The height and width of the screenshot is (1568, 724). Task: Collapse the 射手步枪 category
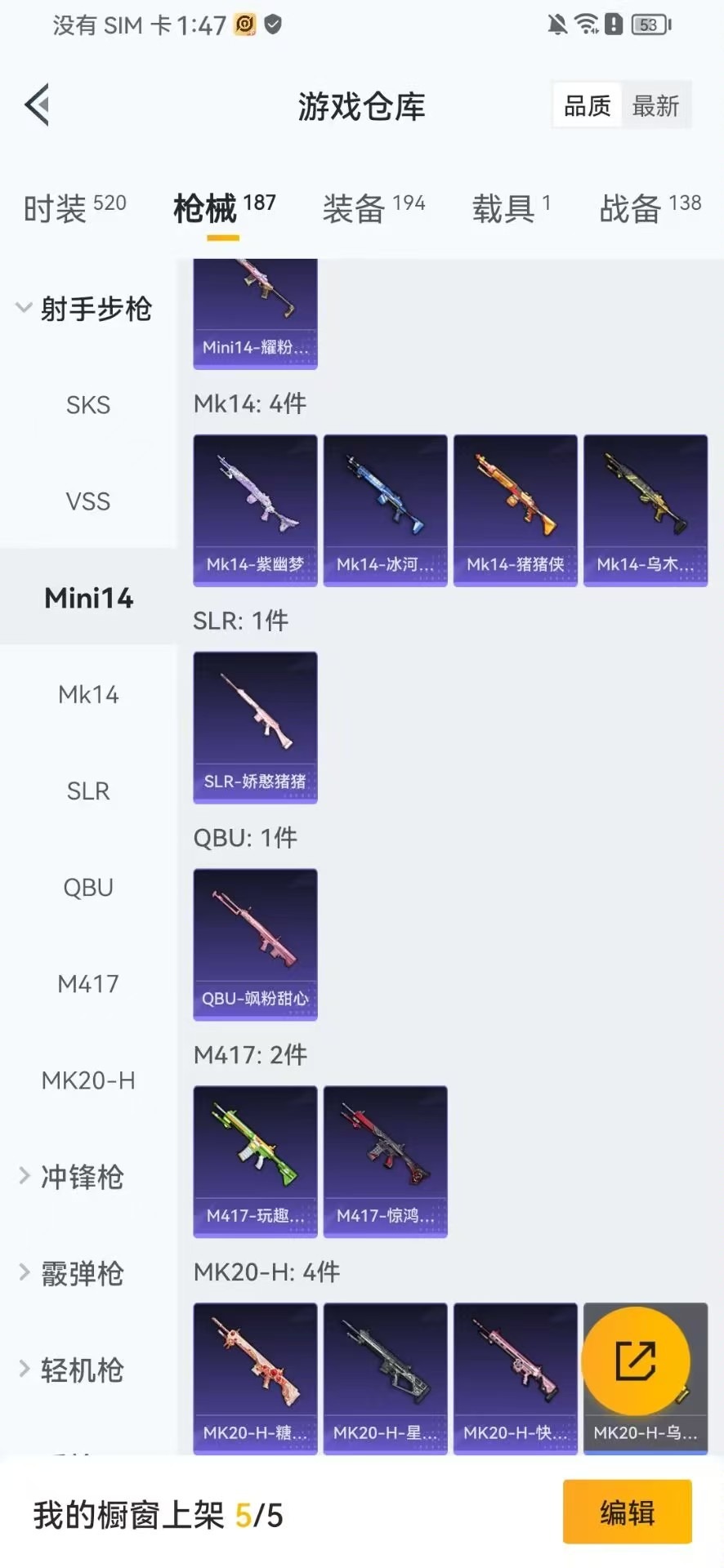[x=84, y=309]
